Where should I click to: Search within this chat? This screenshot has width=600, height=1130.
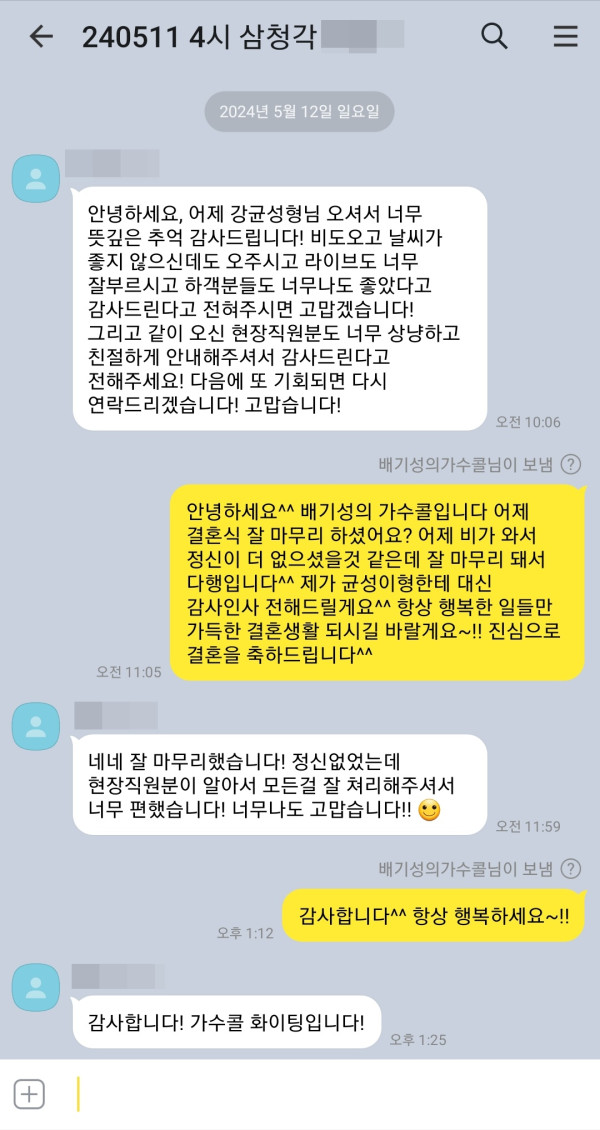pos(494,37)
